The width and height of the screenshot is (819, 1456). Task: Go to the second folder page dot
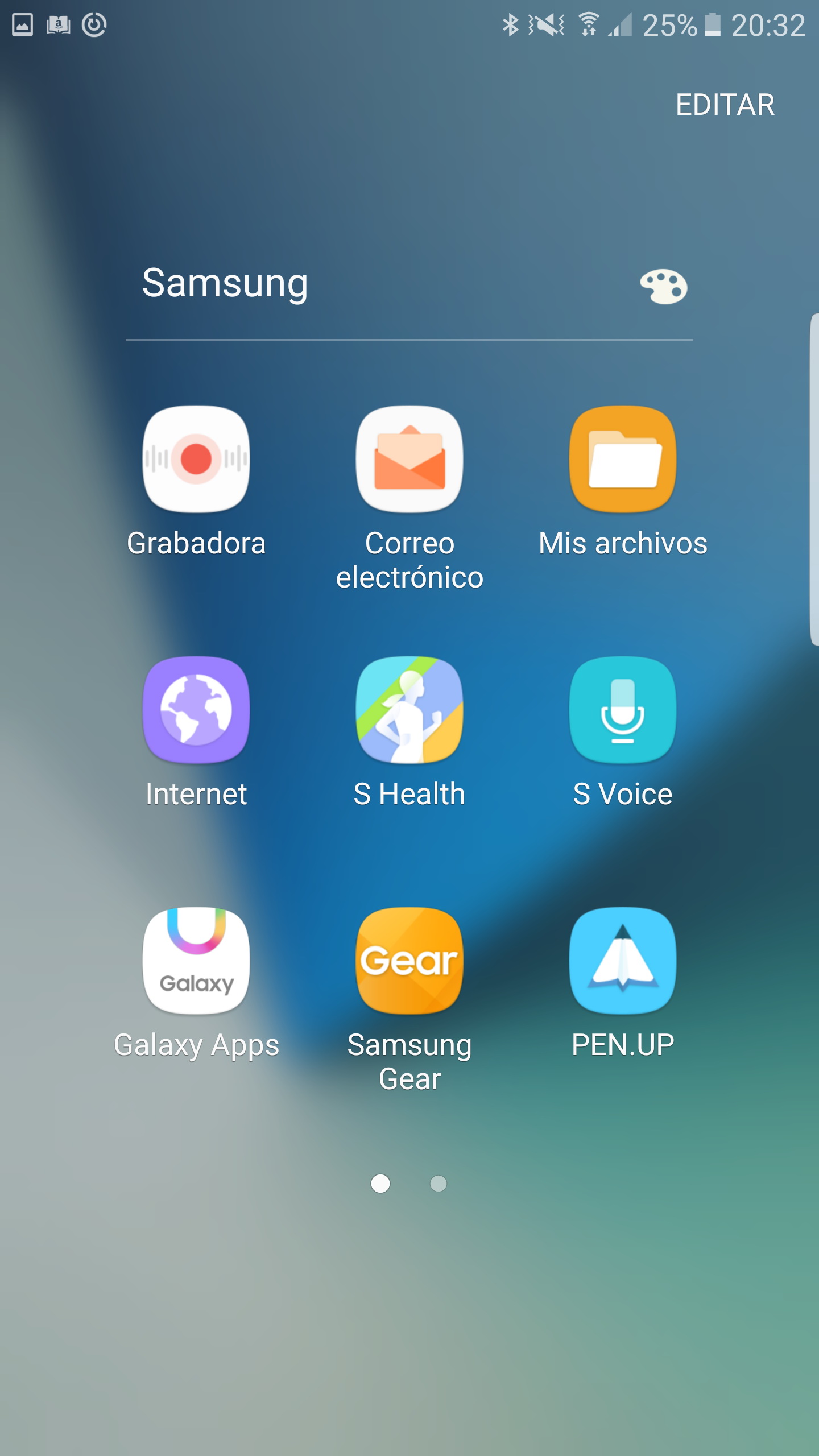pos(439,1184)
